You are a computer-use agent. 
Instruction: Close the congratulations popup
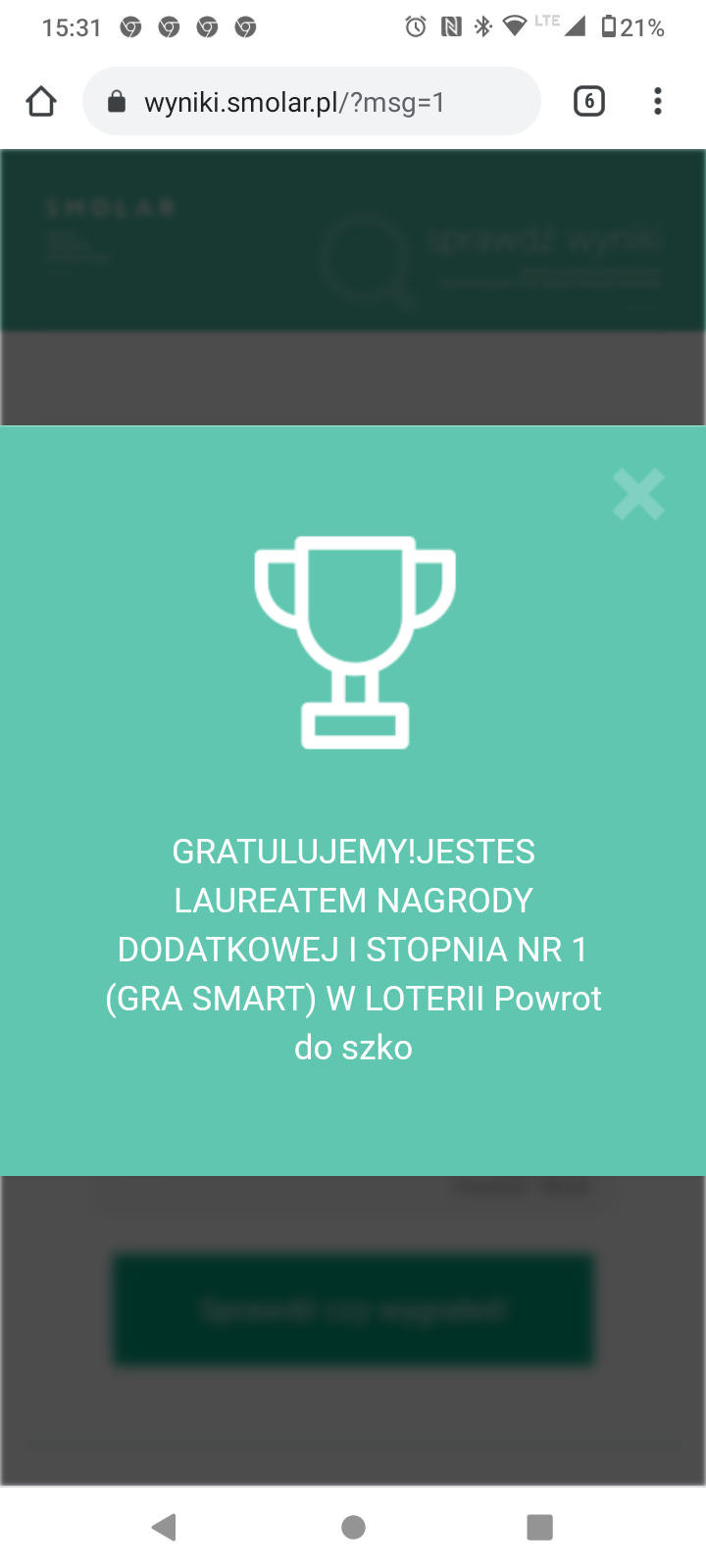(x=638, y=494)
